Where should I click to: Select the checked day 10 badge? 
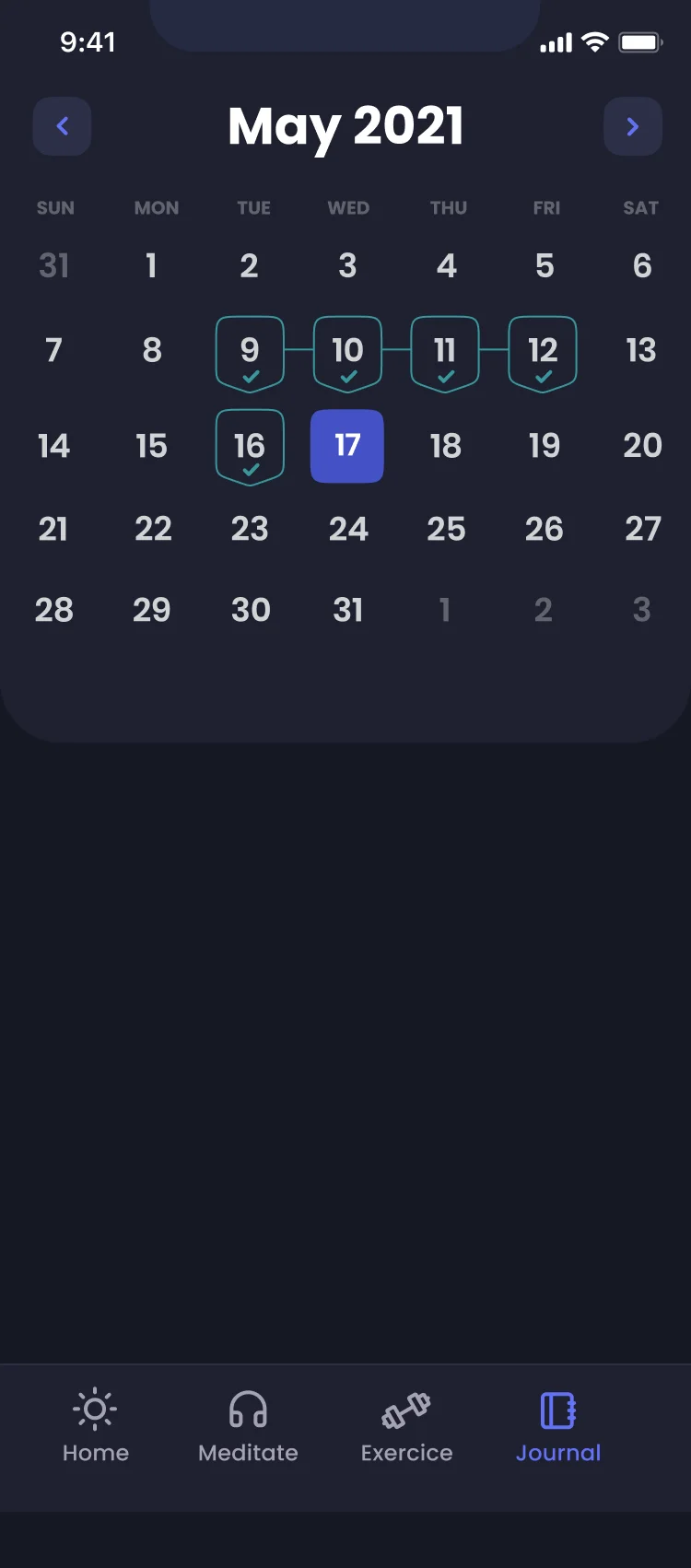tap(347, 352)
